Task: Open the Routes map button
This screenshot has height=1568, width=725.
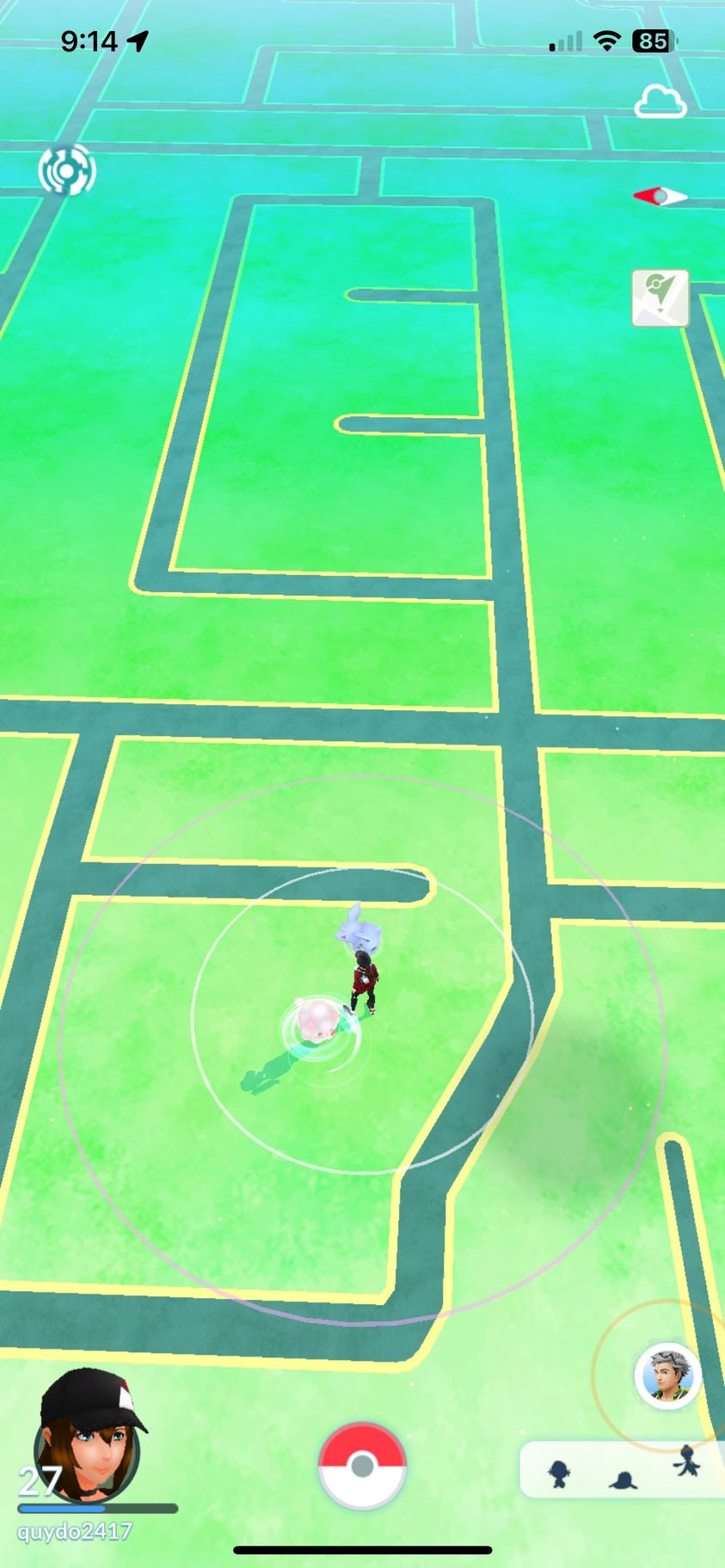Action: (660, 298)
